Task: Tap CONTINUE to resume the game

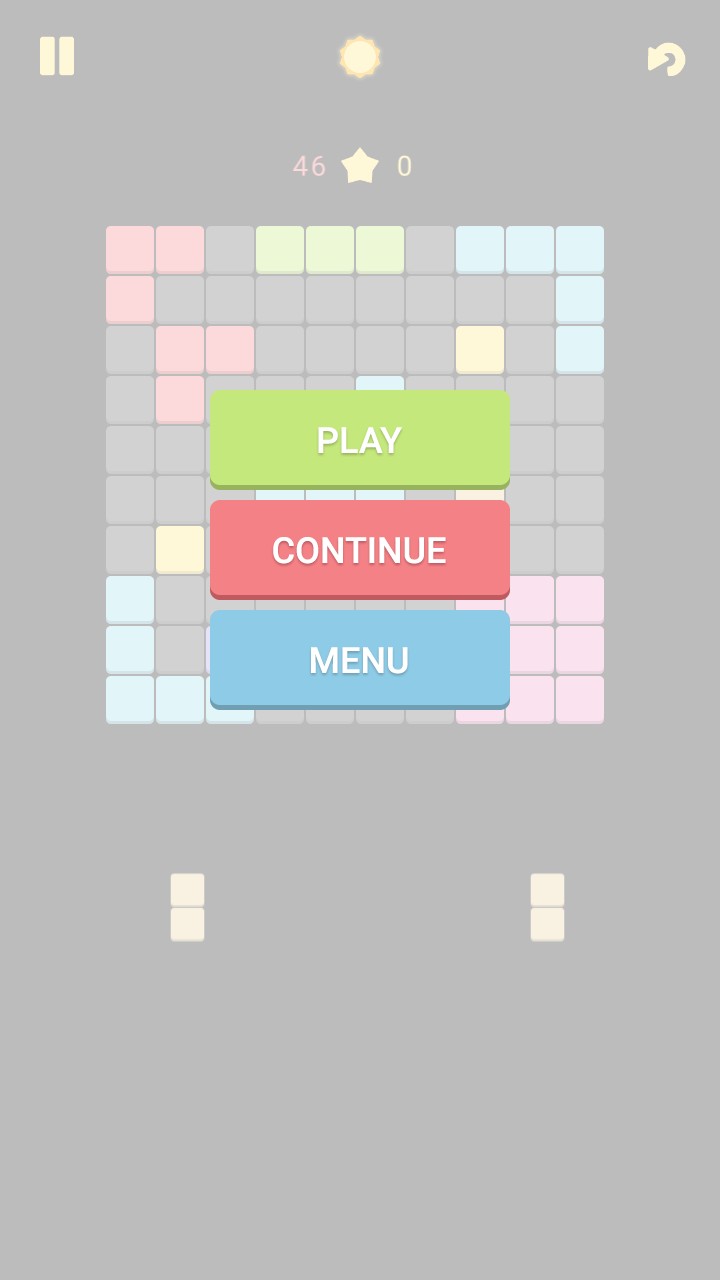Action: click(359, 549)
